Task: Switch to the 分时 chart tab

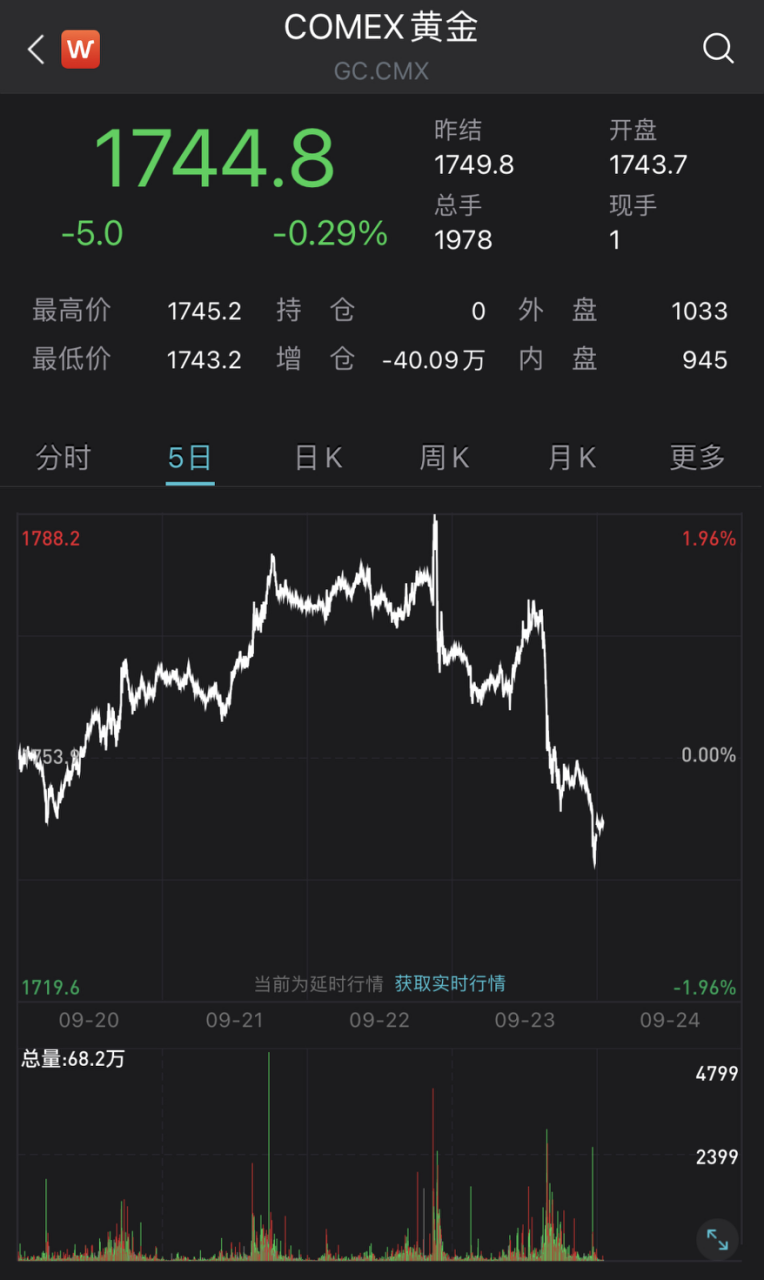Action: 63,458
